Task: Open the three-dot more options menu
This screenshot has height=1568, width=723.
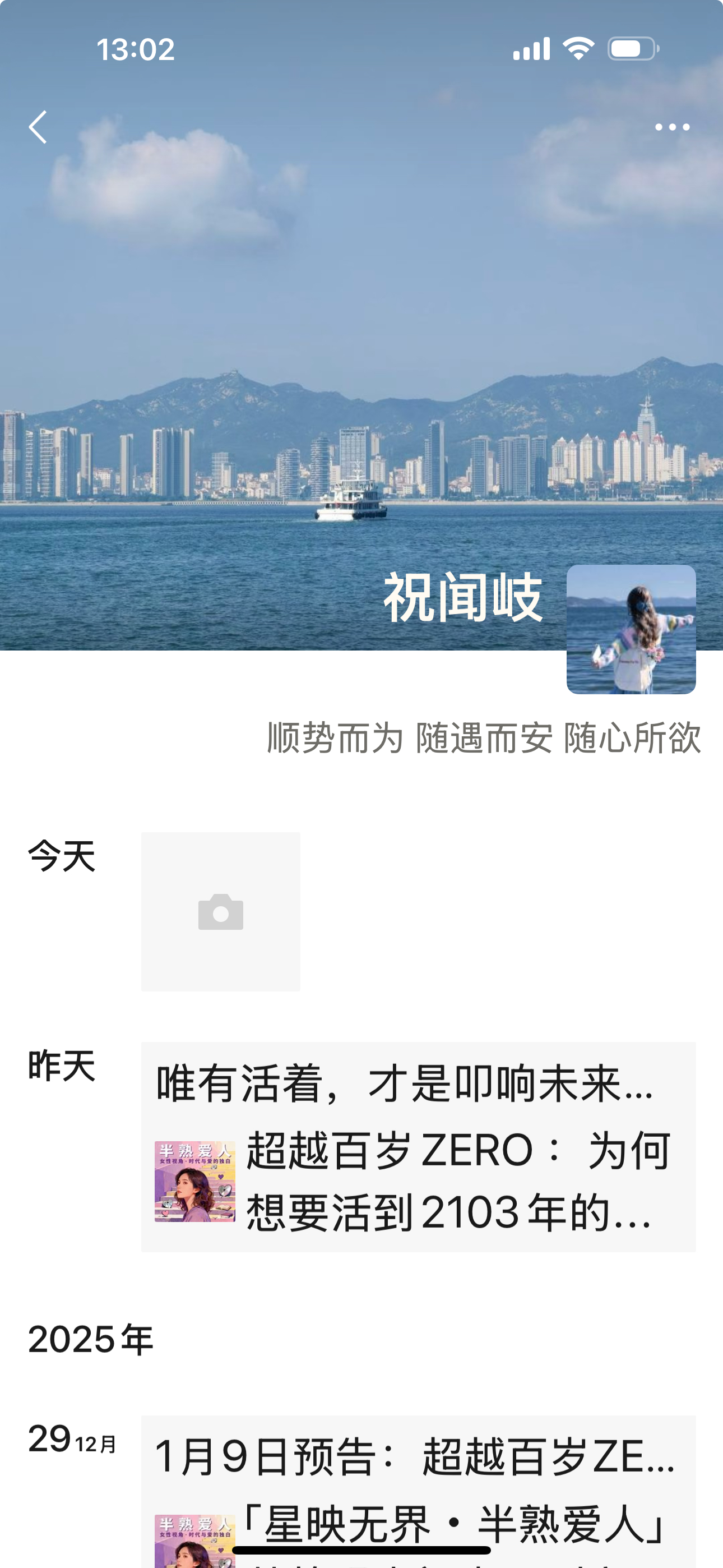Action: (x=671, y=127)
